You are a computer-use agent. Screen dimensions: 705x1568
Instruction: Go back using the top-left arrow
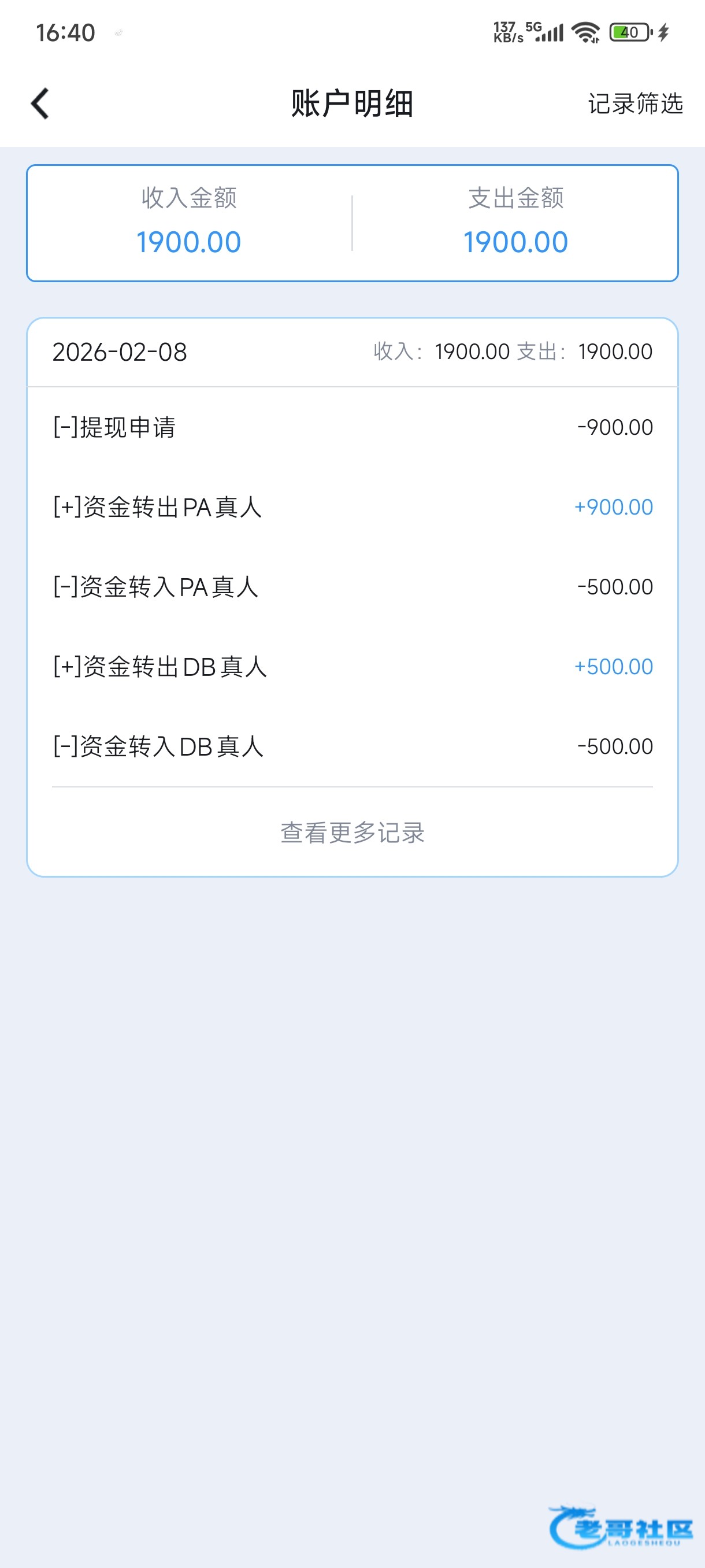coord(40,103)
